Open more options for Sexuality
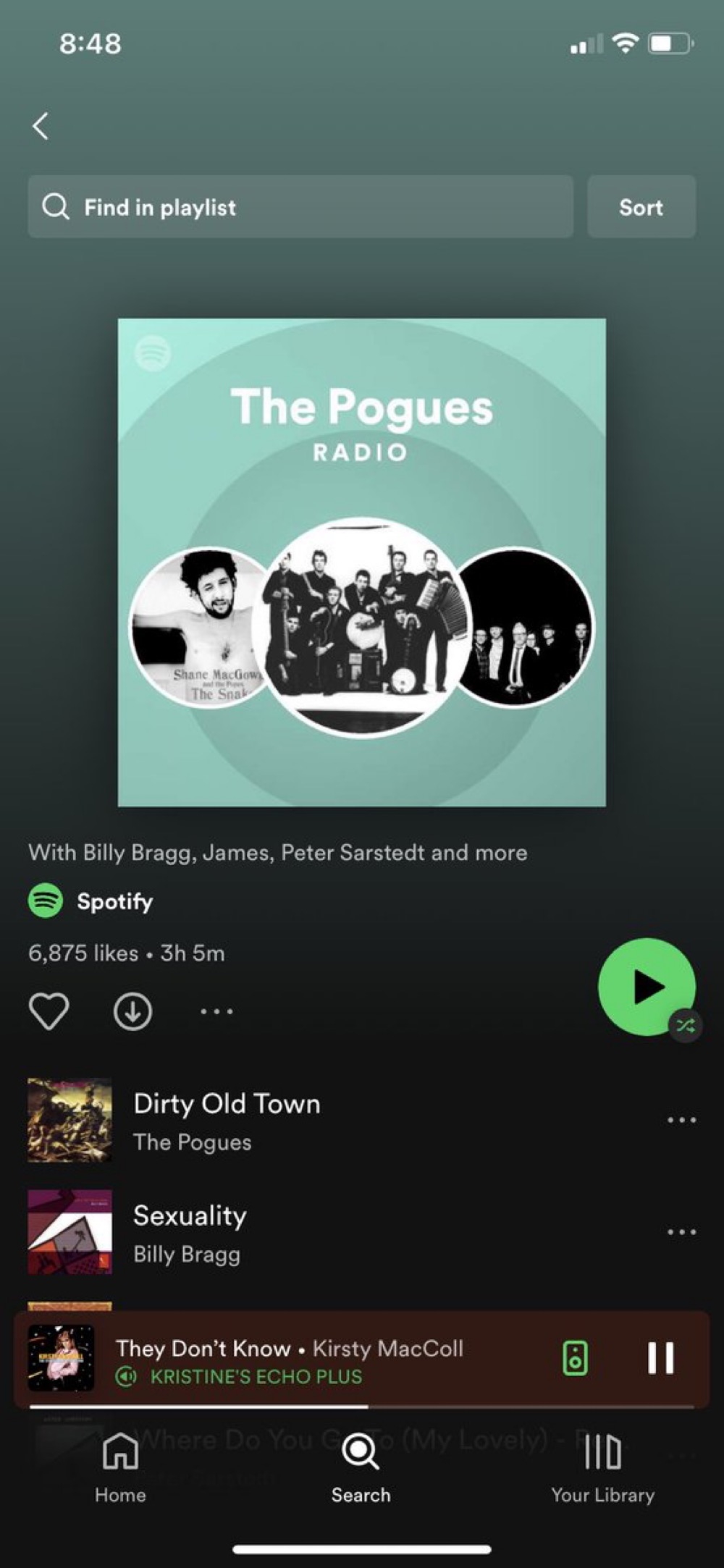The image size is (724, 1568). pyautogui.click(x=681, y=1232)
